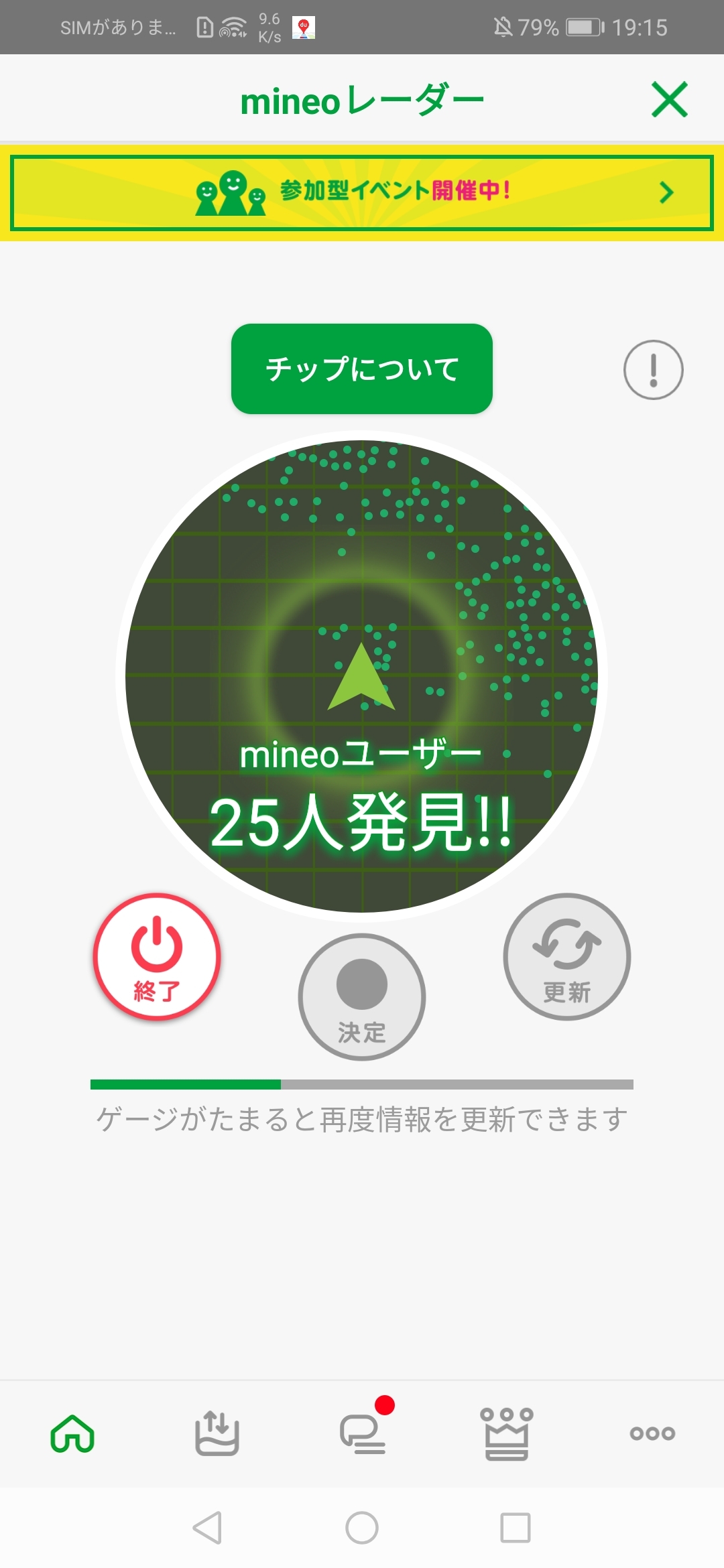Tap the 決定 button

[x=362, y=997]
